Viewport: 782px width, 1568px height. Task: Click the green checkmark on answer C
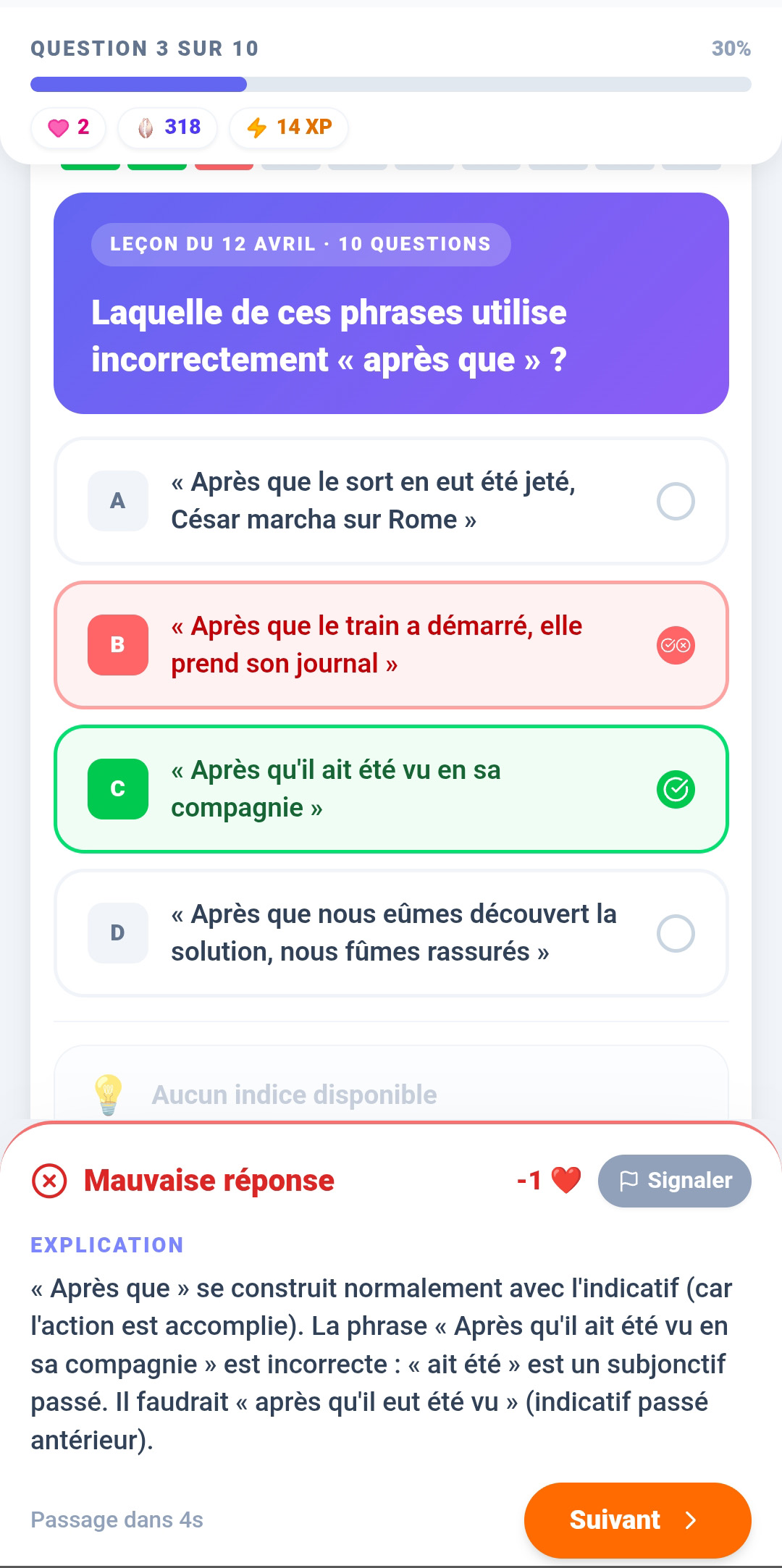pos(675,789)
